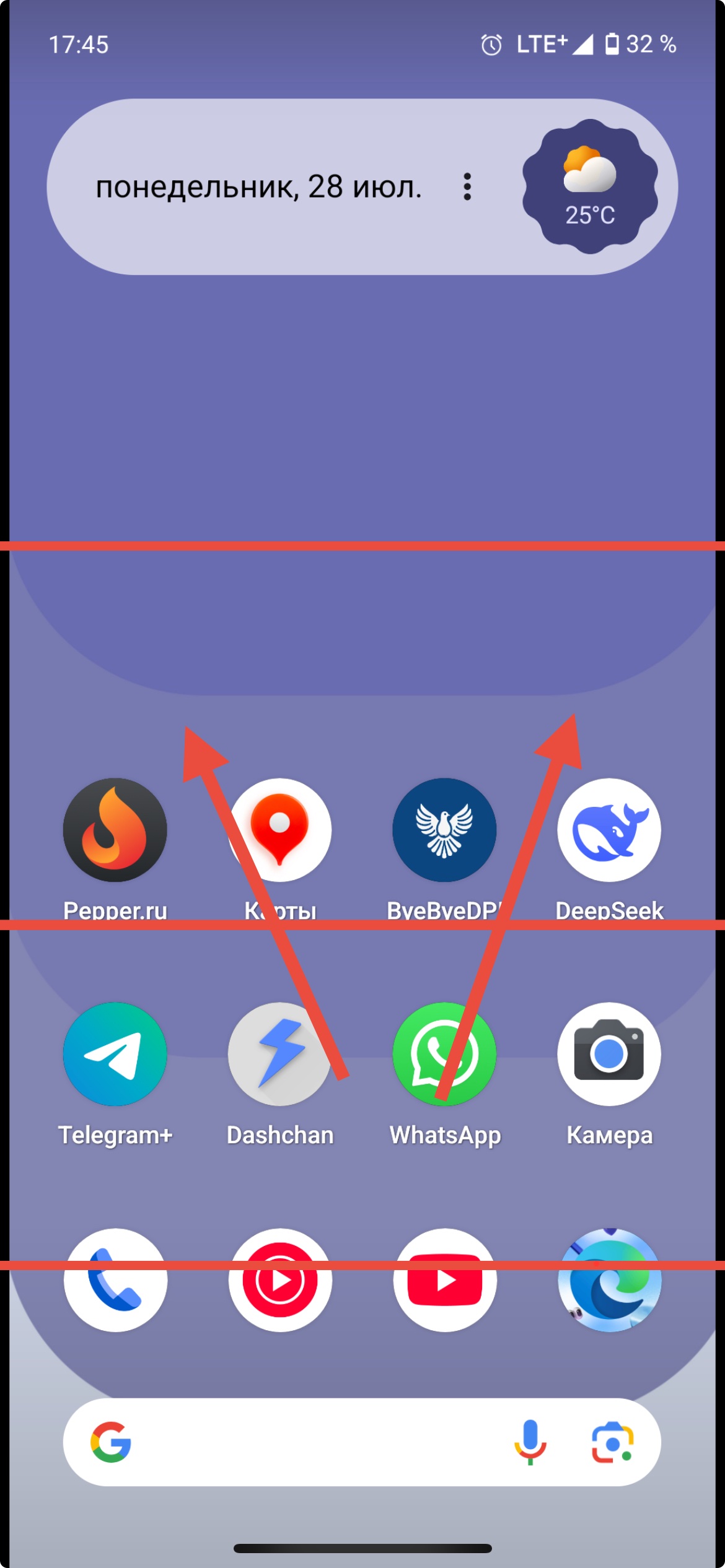725x1568 pixels.
Task: Tap the date понедельник, 28 июл.
Action: click(258, 186)
